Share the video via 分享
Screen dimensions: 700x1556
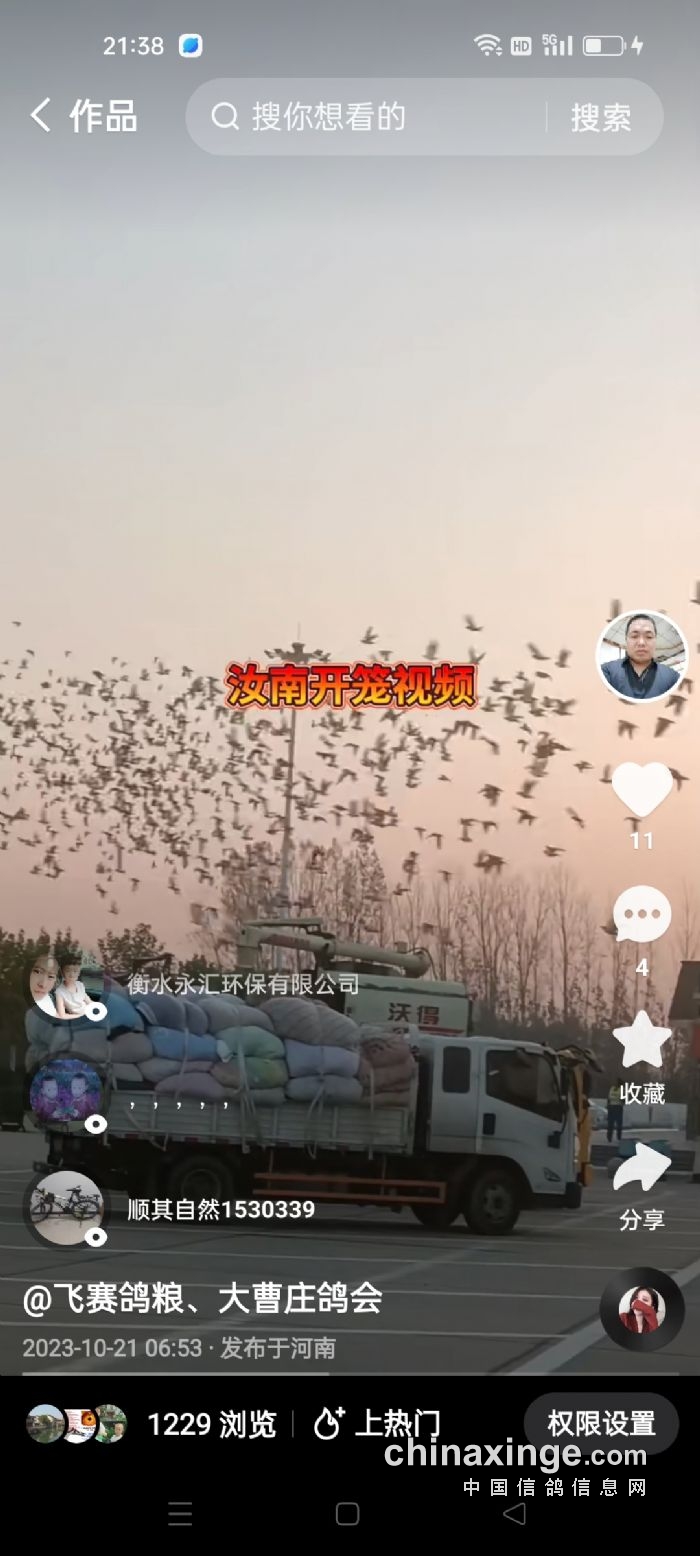pos(641,1170)
